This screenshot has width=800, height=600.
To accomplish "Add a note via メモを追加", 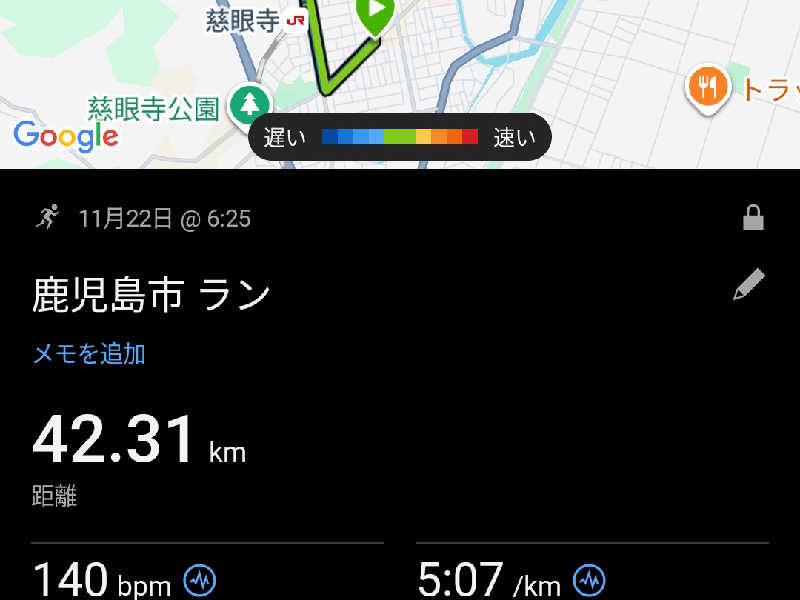I will 89,353.
